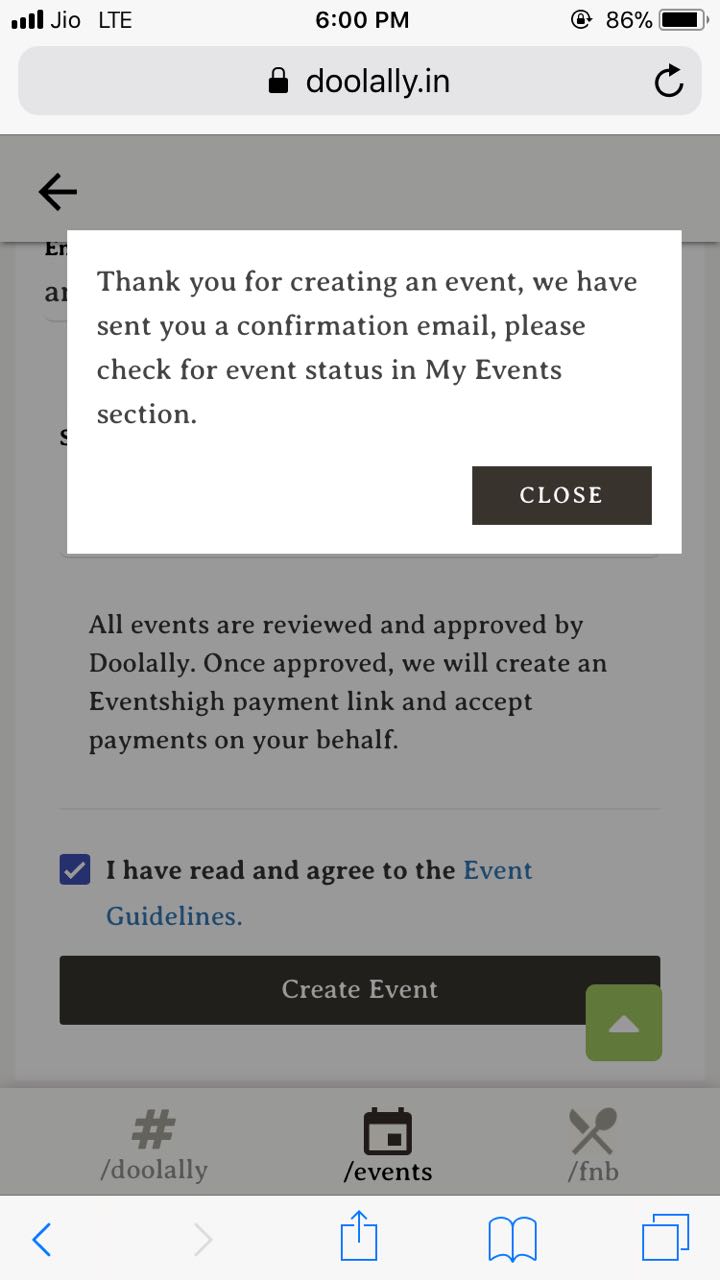This screenshot has height=1280, width=720.
Task: Open Safari's share sheet
Action: coord(359,1239)
